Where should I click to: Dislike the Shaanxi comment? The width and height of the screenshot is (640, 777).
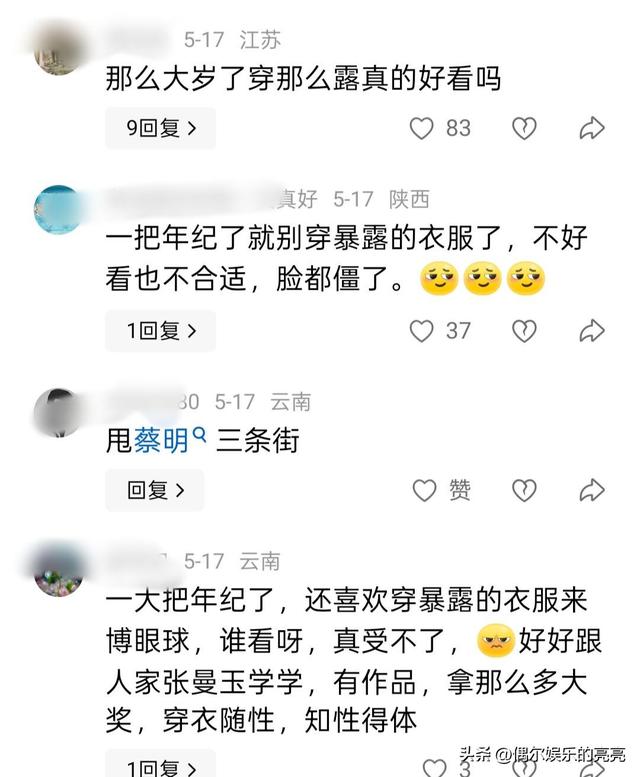tap(524, 330)
